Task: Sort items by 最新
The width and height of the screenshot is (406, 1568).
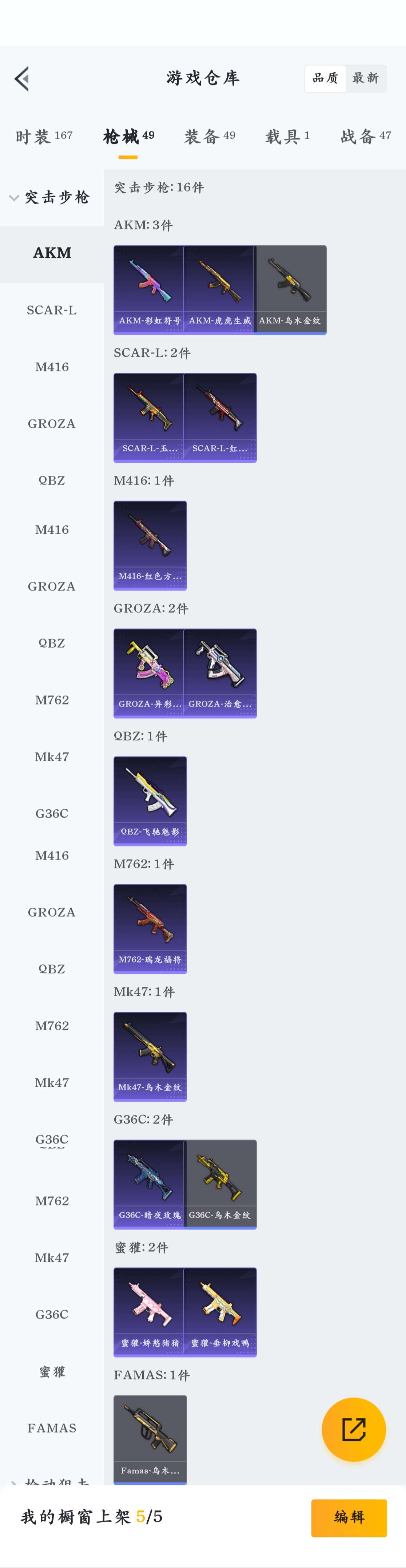Action: tap(366, 79)
